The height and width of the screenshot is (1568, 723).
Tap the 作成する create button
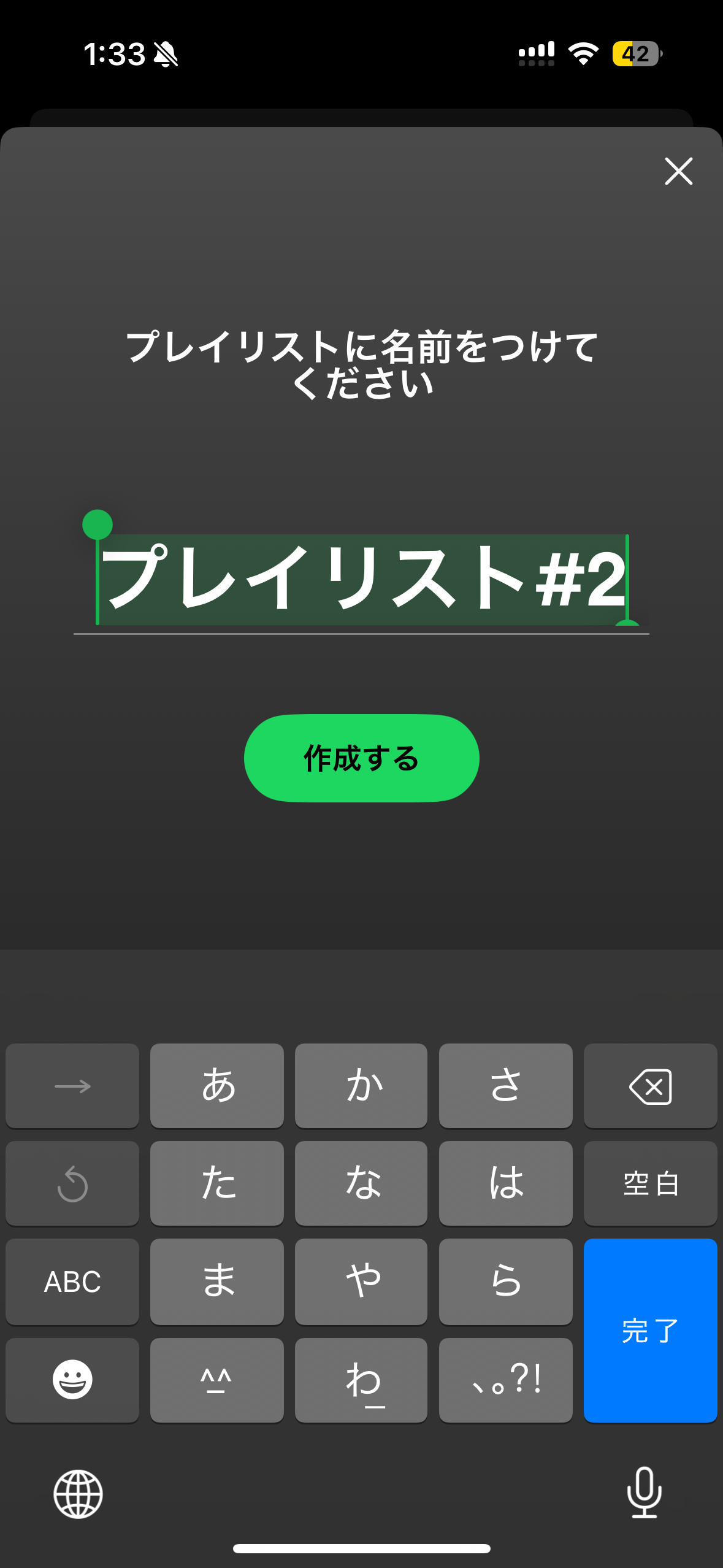[x=361, y=758]
